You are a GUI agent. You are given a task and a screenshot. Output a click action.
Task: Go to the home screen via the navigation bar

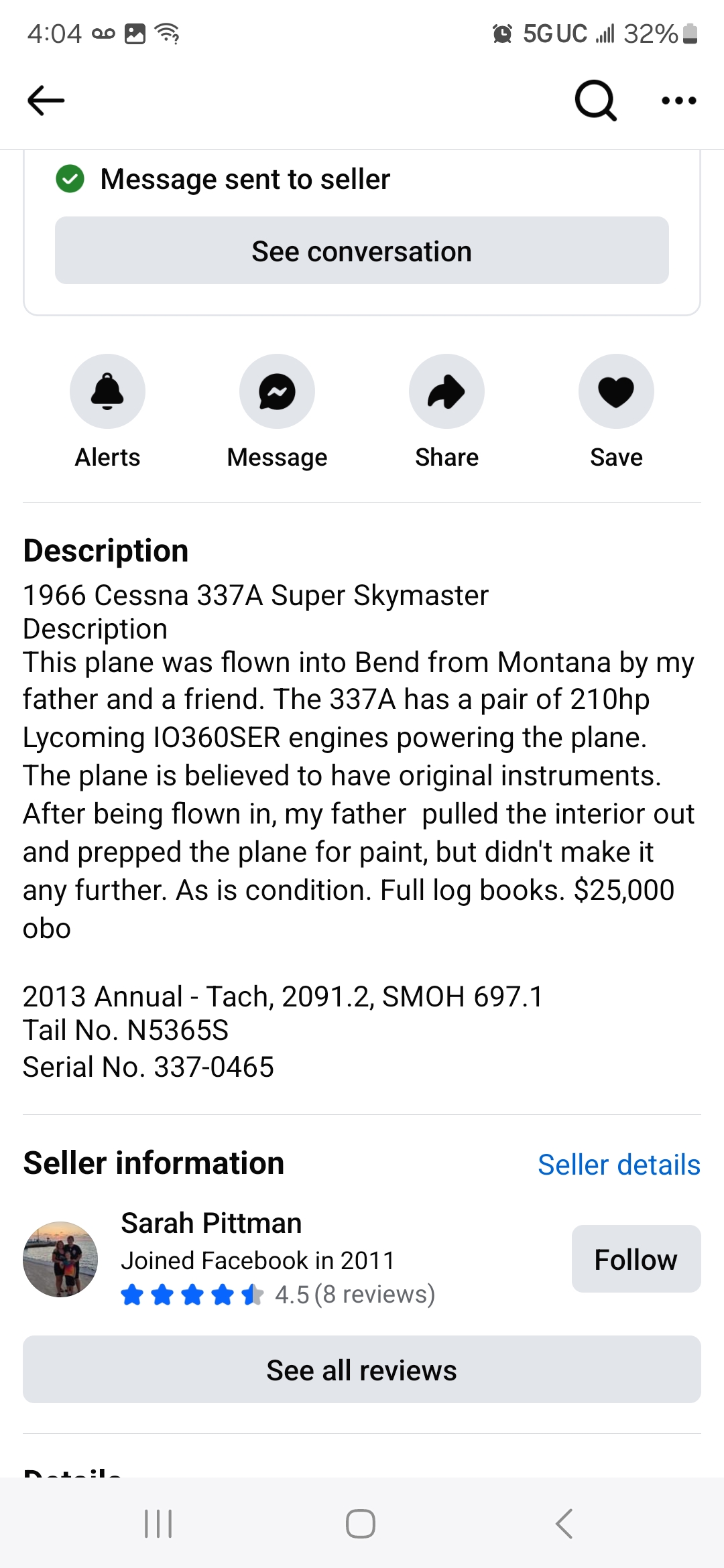click(x=361, y=1524)
